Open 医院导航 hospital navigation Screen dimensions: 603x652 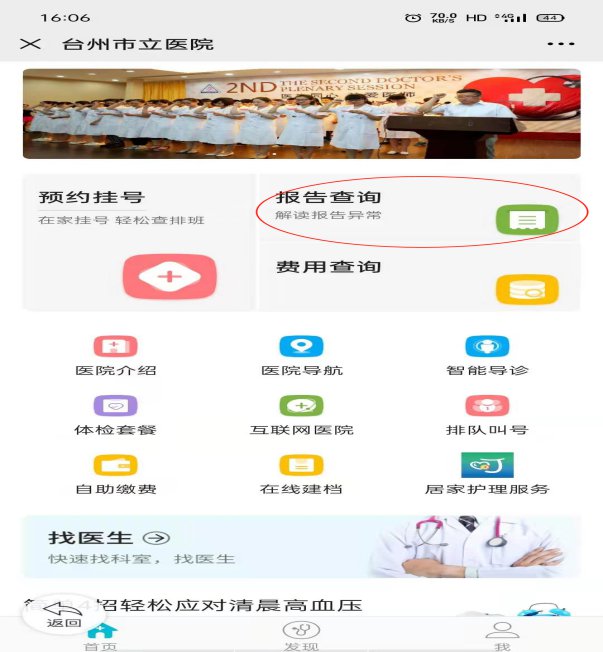301,356
